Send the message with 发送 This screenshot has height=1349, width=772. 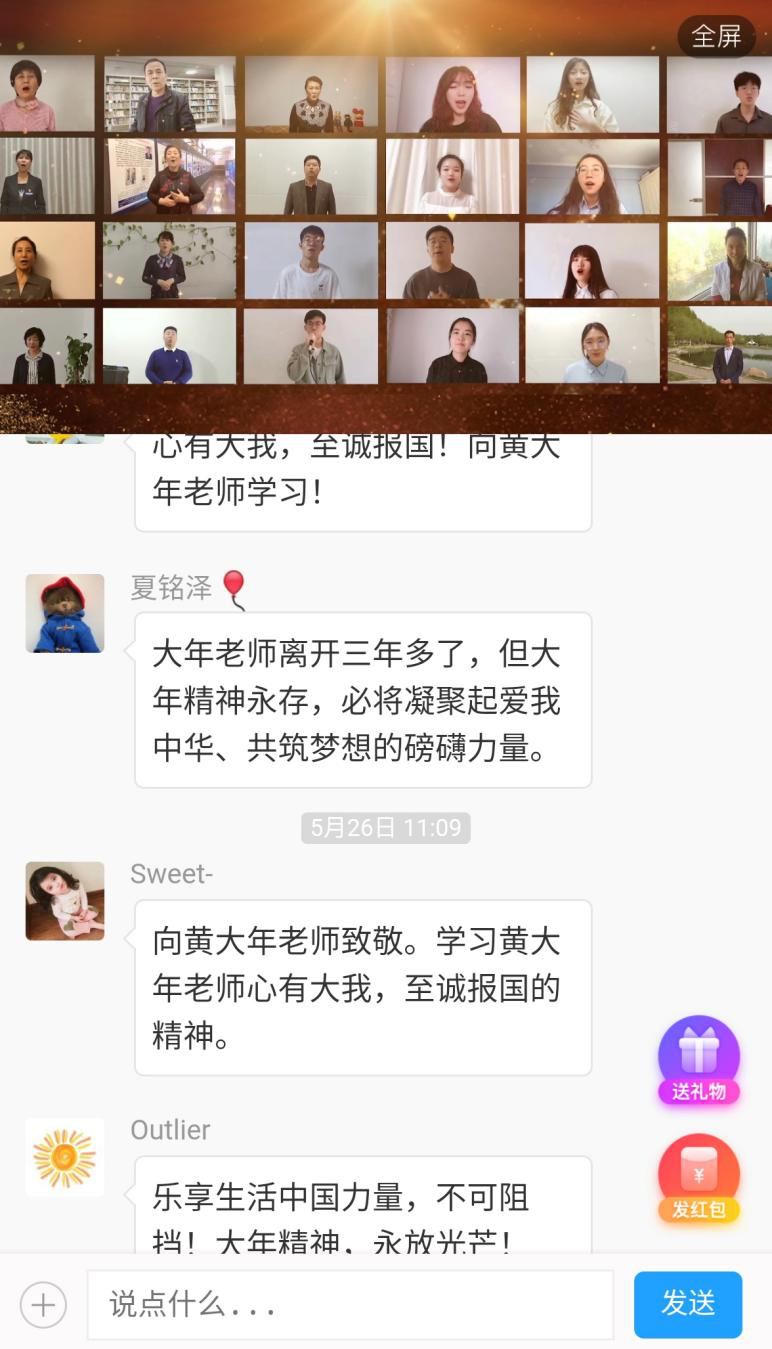point(688,1304)
